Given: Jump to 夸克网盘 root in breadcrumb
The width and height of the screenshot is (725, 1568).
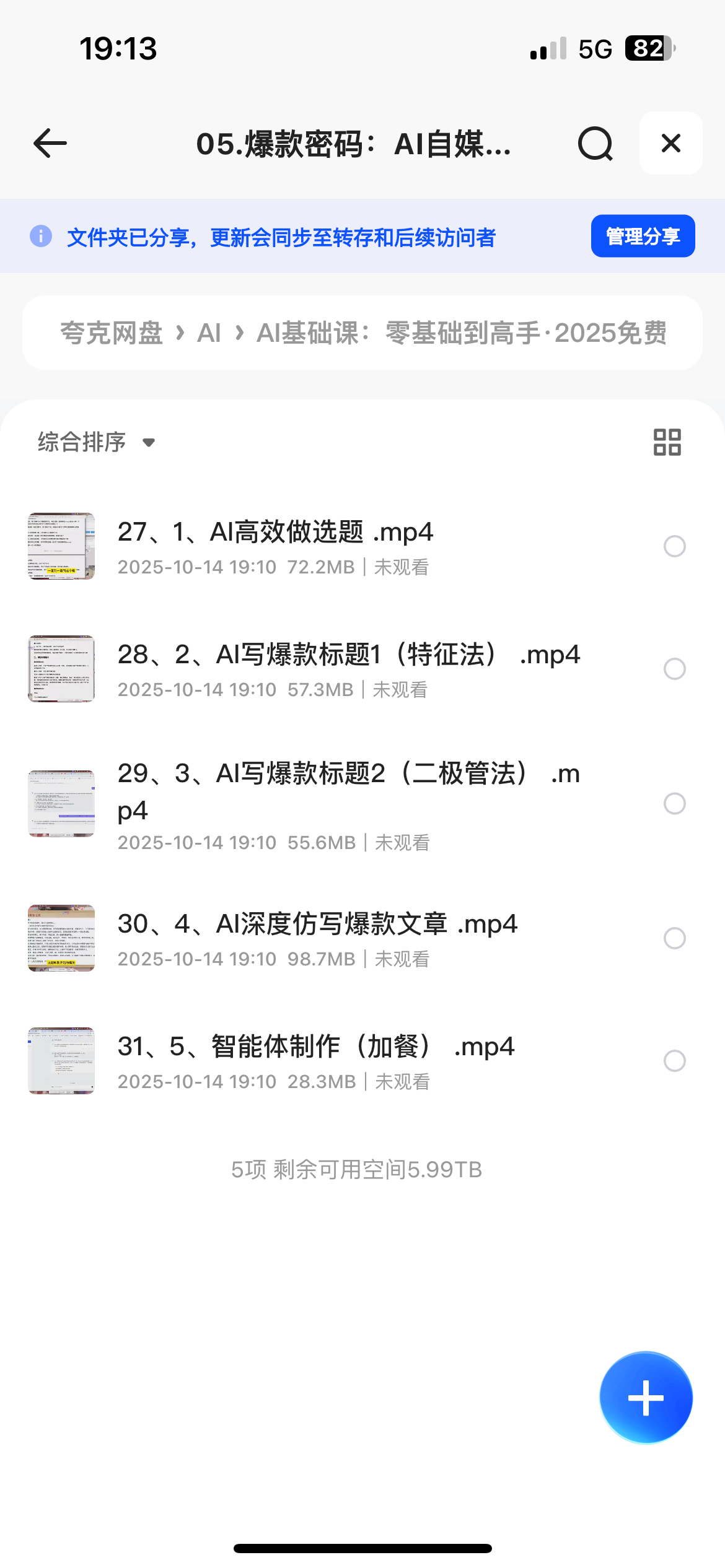Looking at the screenshot, I should pyautogui.click(x=112, y=333).
